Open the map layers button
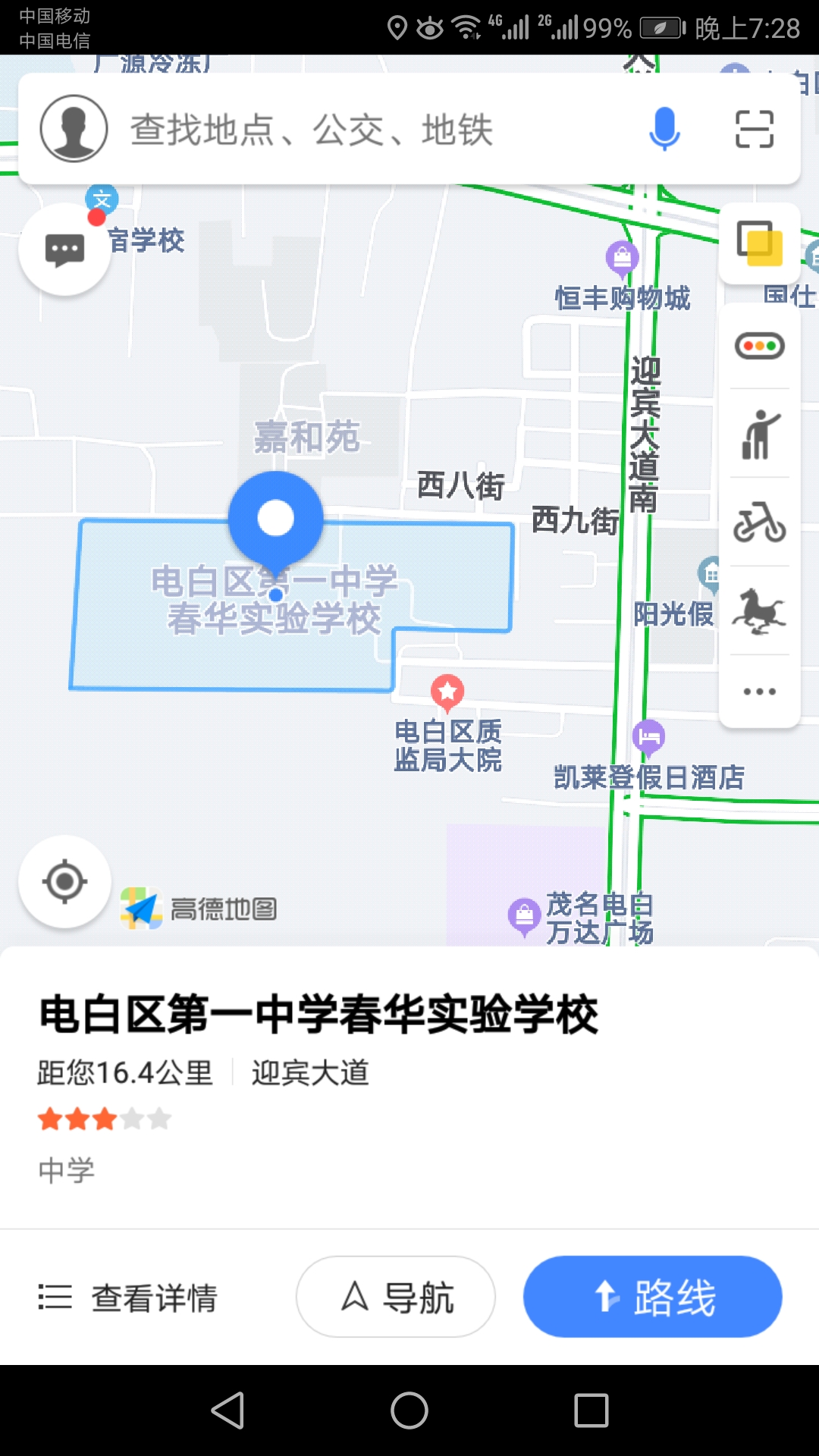Viewport: 819px width, 1456px height. [x=759, y=243]
